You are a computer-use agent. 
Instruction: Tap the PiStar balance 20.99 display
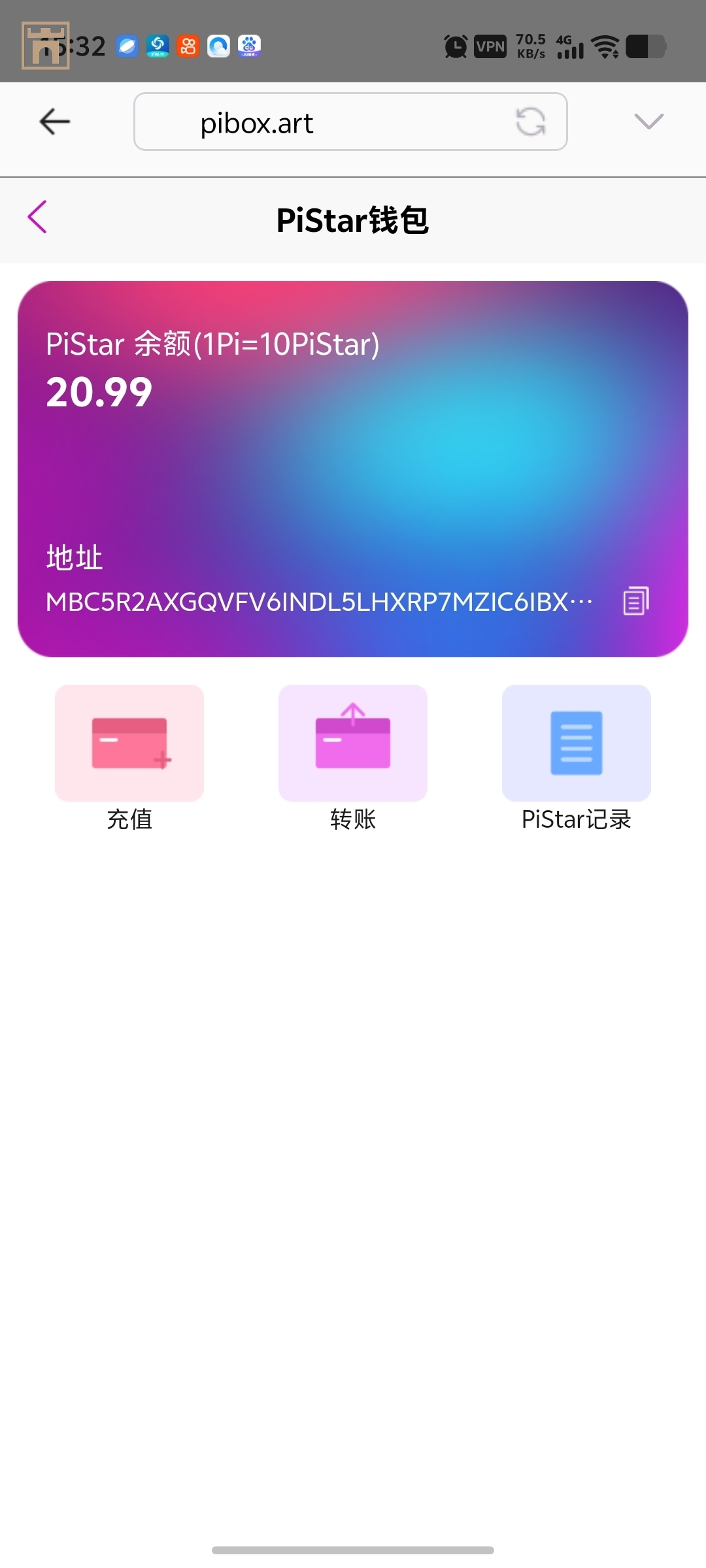99,391
